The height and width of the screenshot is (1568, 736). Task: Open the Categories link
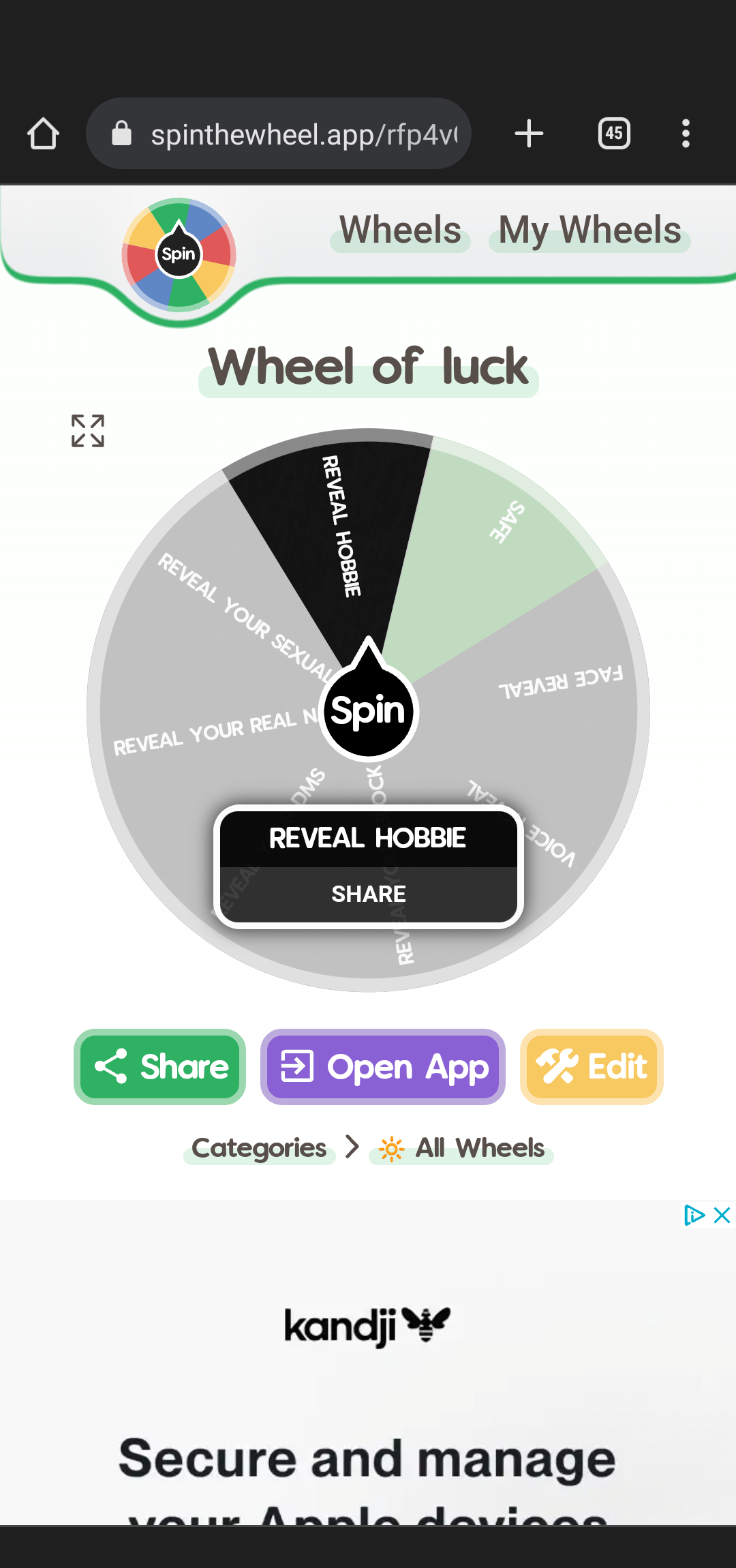click(x=259, y=1148)
